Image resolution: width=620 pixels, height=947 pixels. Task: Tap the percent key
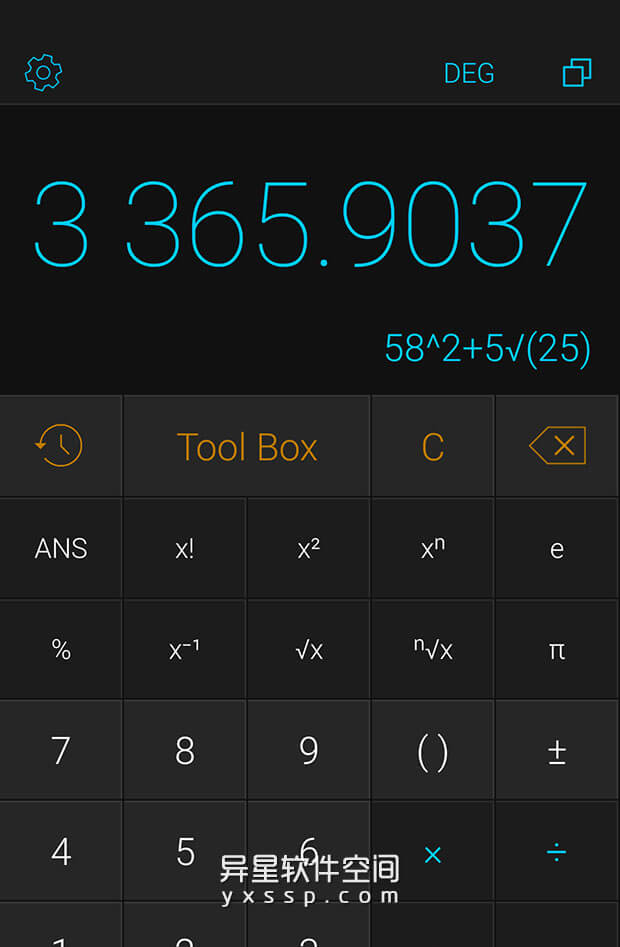(x=60, y=650)
